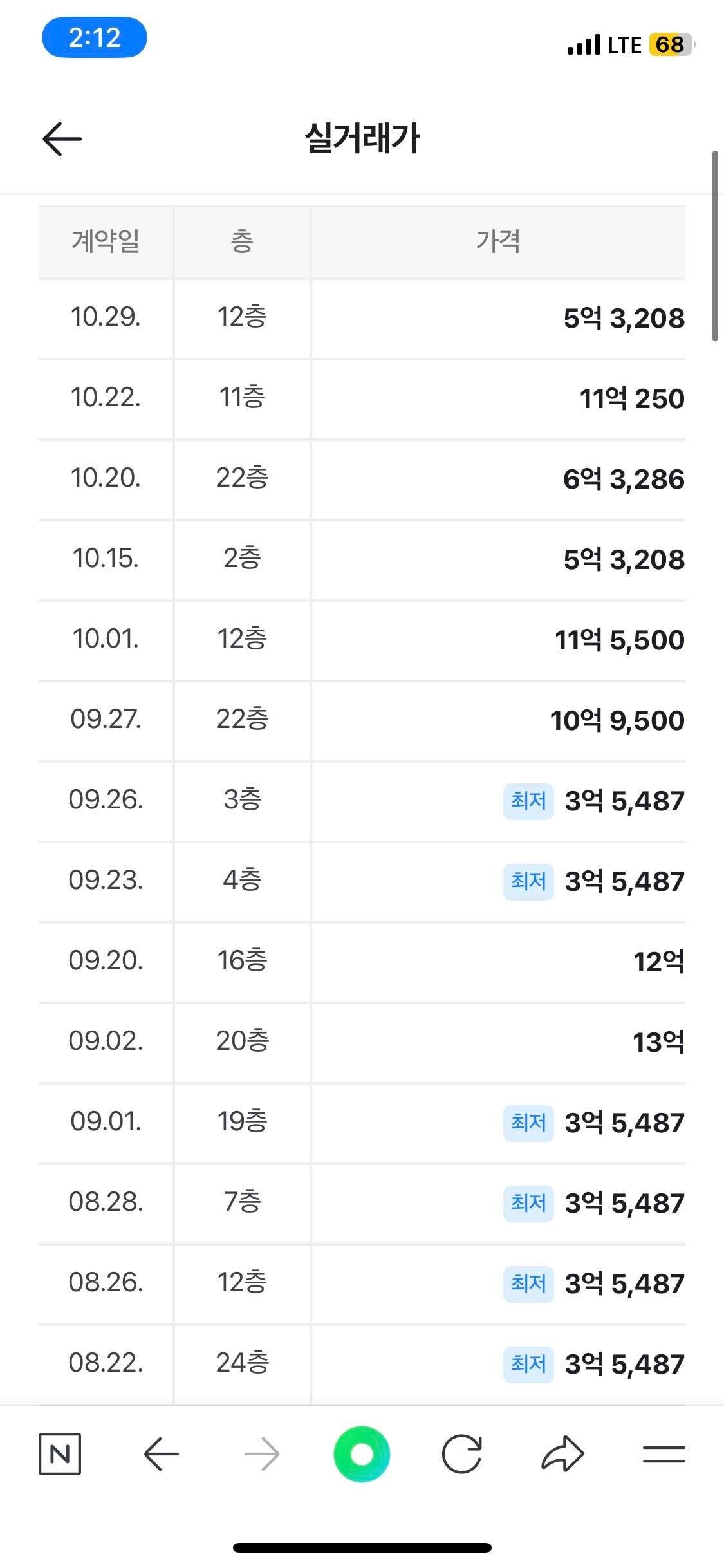Select the 13억 transaction on 09.02
Viewport: 724px width, 1568px height.
pyautogui.click(x=657, y=1043)
